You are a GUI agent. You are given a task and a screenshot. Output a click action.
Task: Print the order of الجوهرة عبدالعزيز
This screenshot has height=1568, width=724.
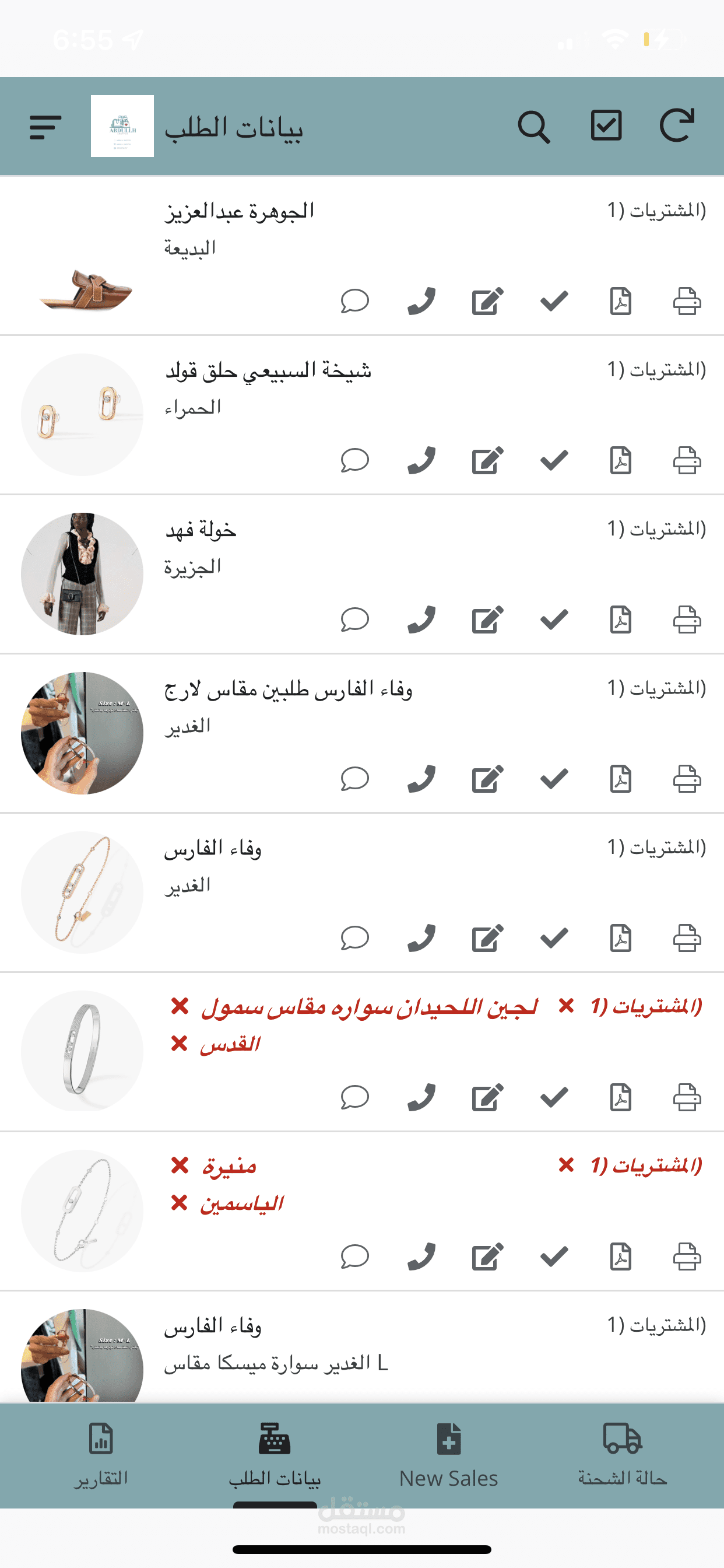click(x=687, y=302)
